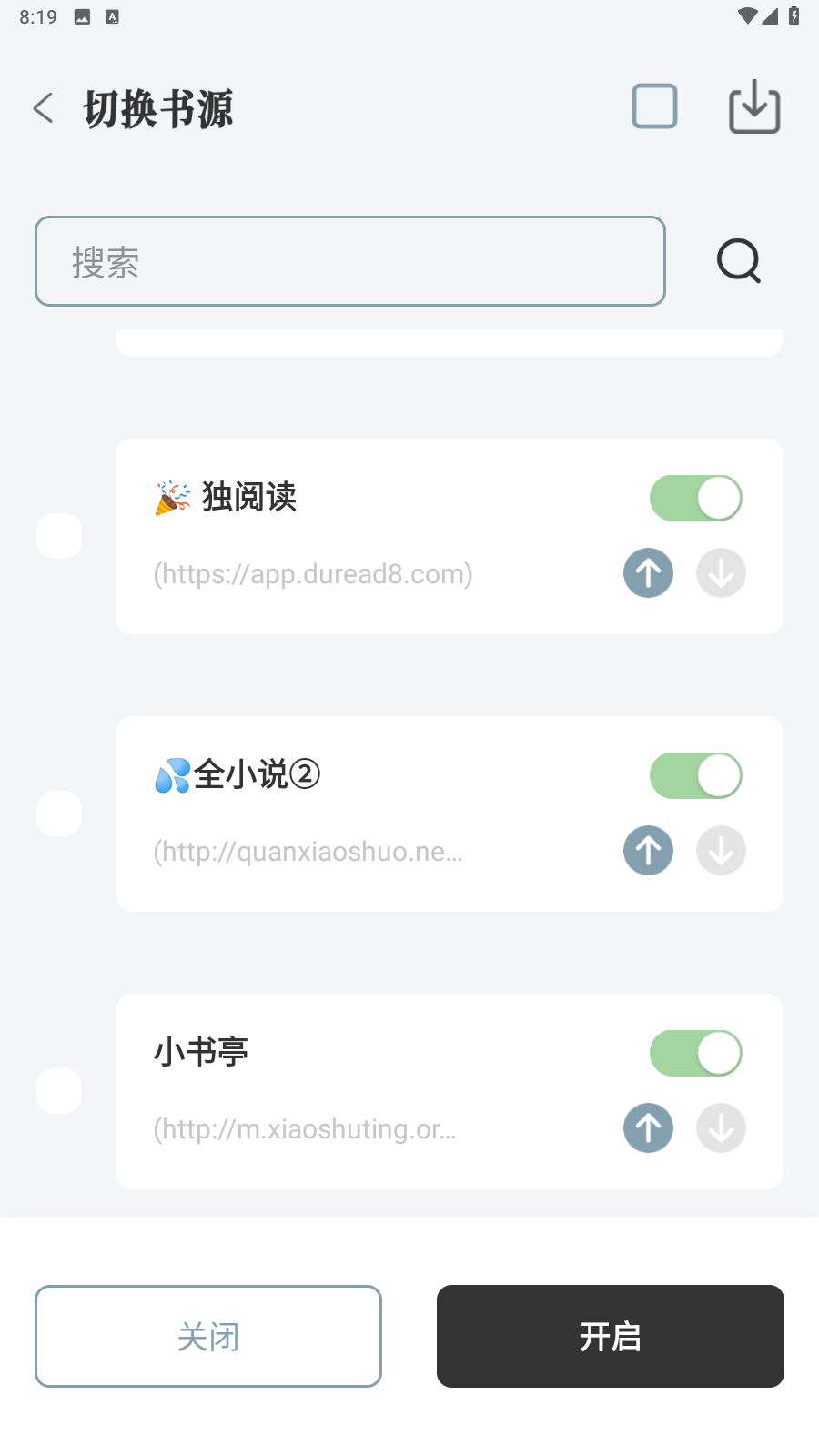Tap the 搜索 search field
This screenshot has height=1456, width=819.
pyautogui.click(x=350, y=261)
